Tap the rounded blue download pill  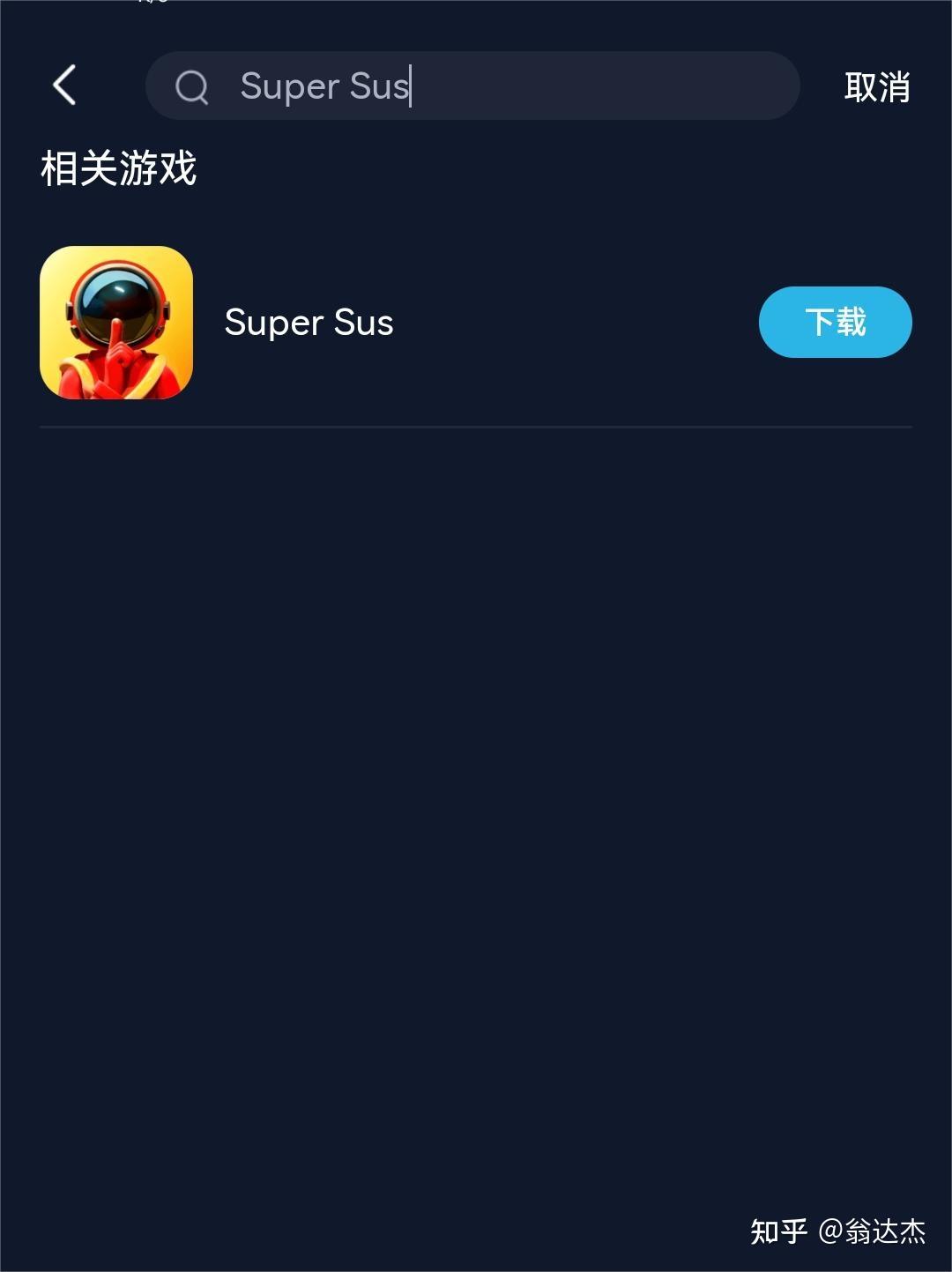coord(835,322)
